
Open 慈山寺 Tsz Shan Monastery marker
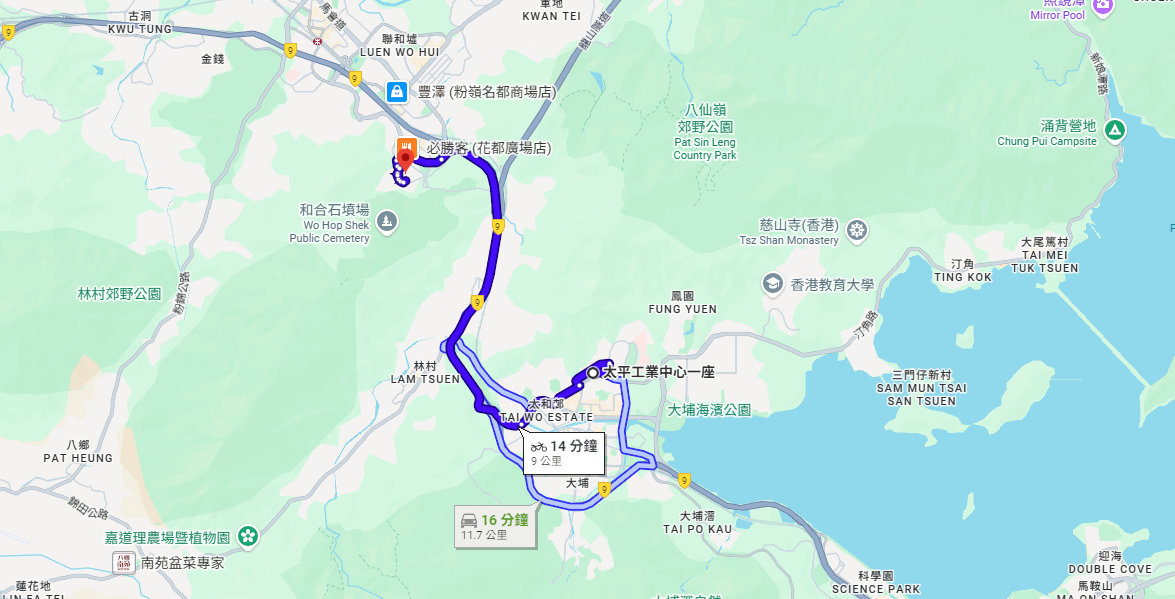856,232
